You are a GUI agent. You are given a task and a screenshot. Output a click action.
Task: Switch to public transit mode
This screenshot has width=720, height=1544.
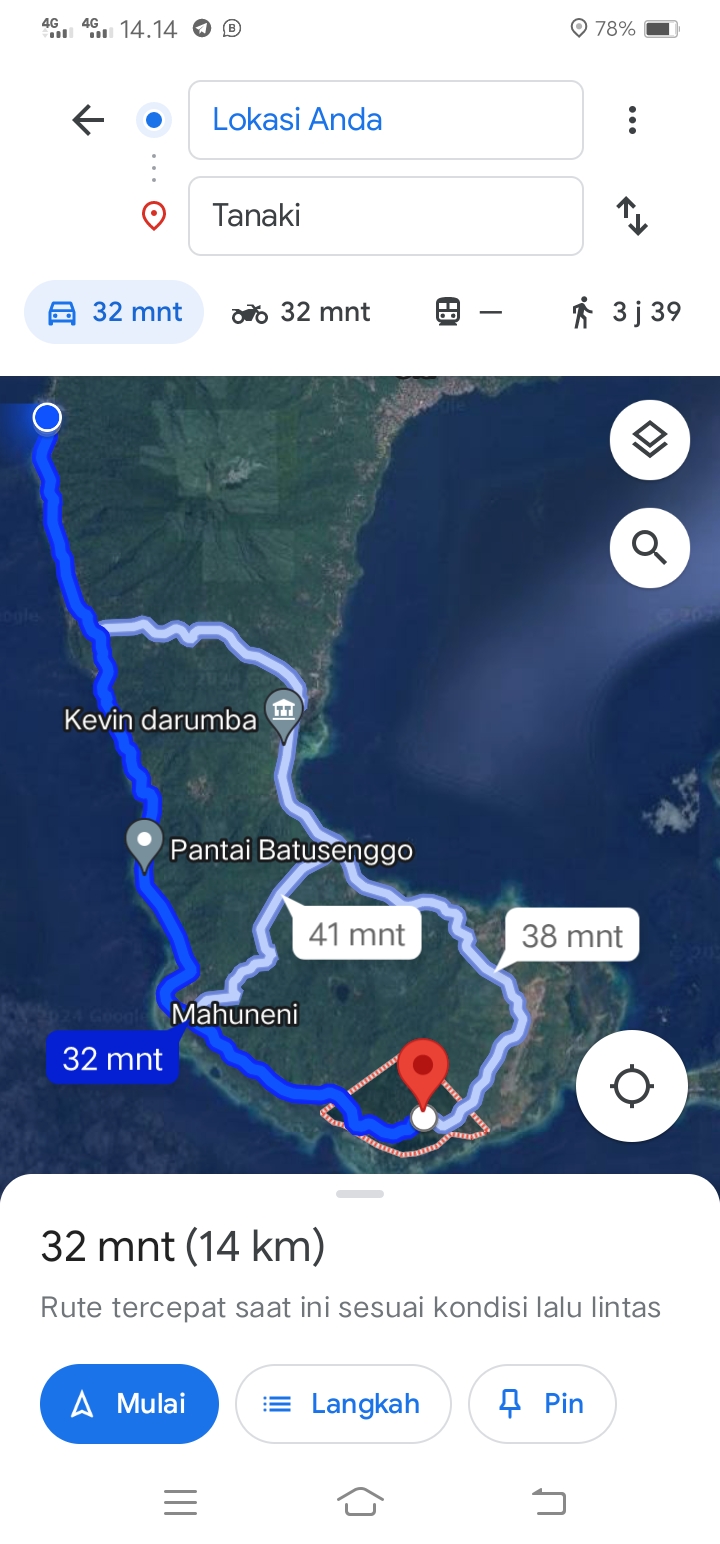pyautogui.click(x=468, y=312)
